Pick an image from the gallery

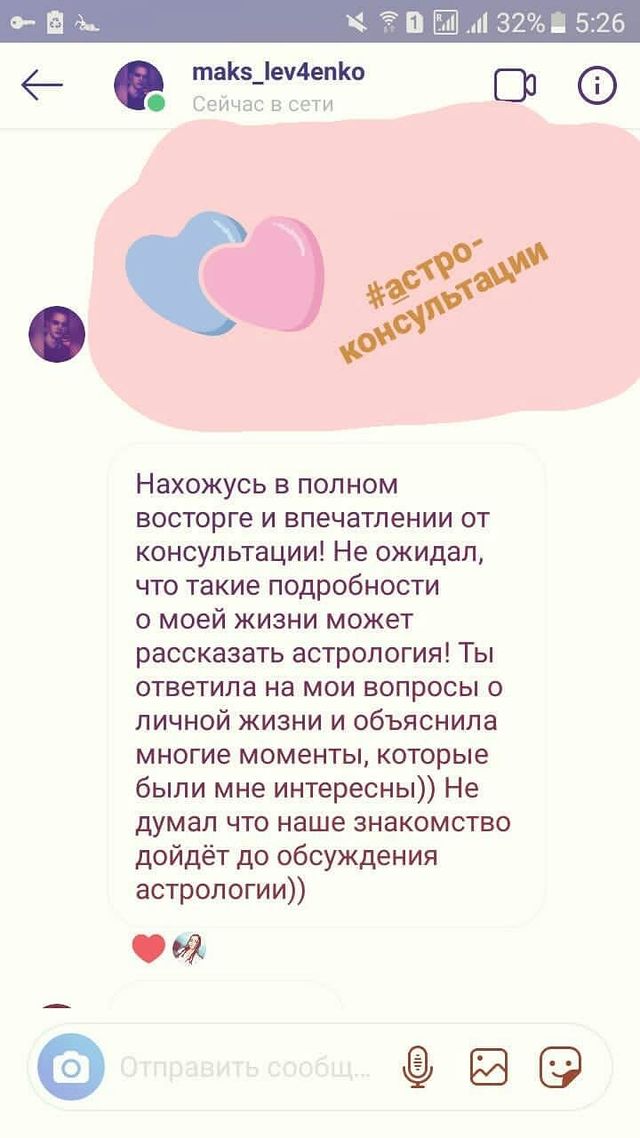489,1069
